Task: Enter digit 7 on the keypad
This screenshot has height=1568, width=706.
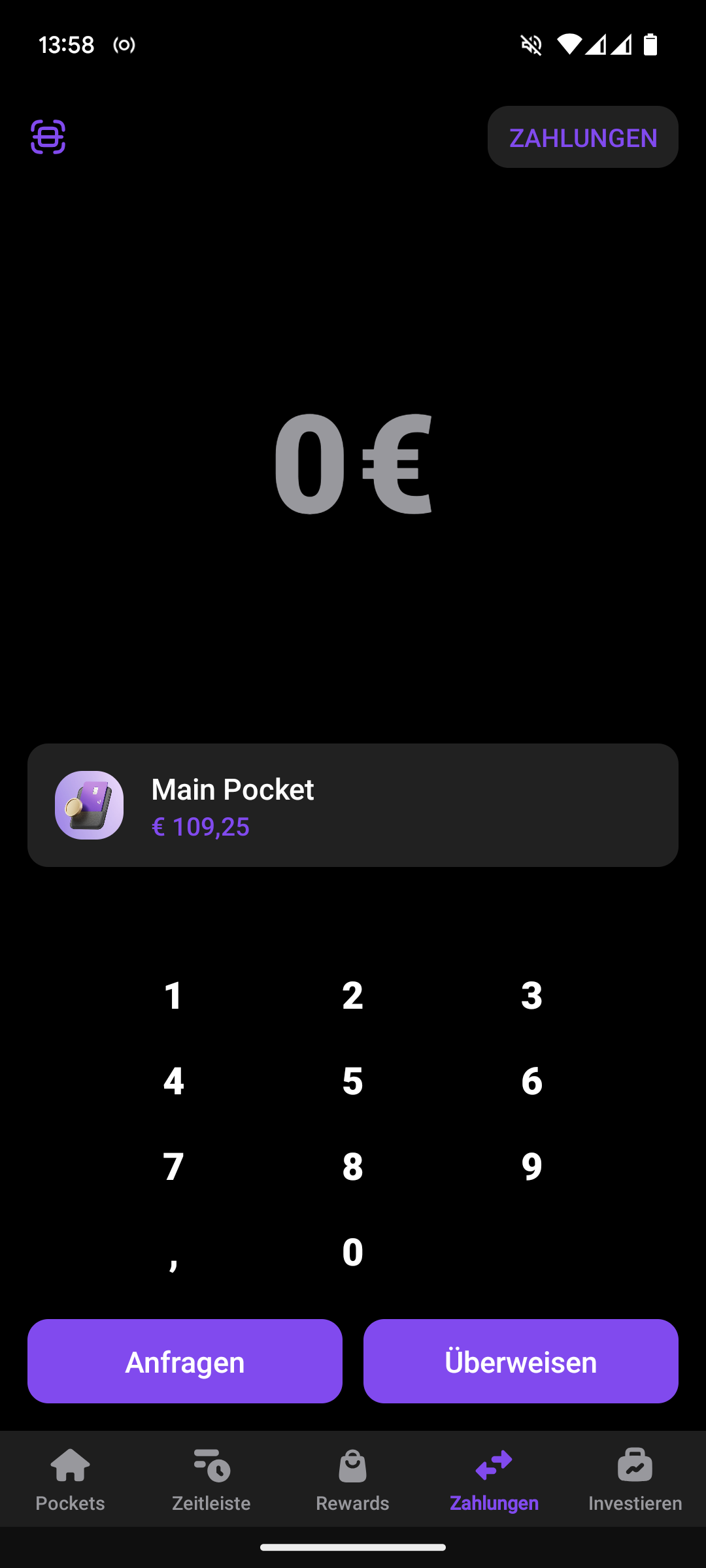Action: point(174,1167)
